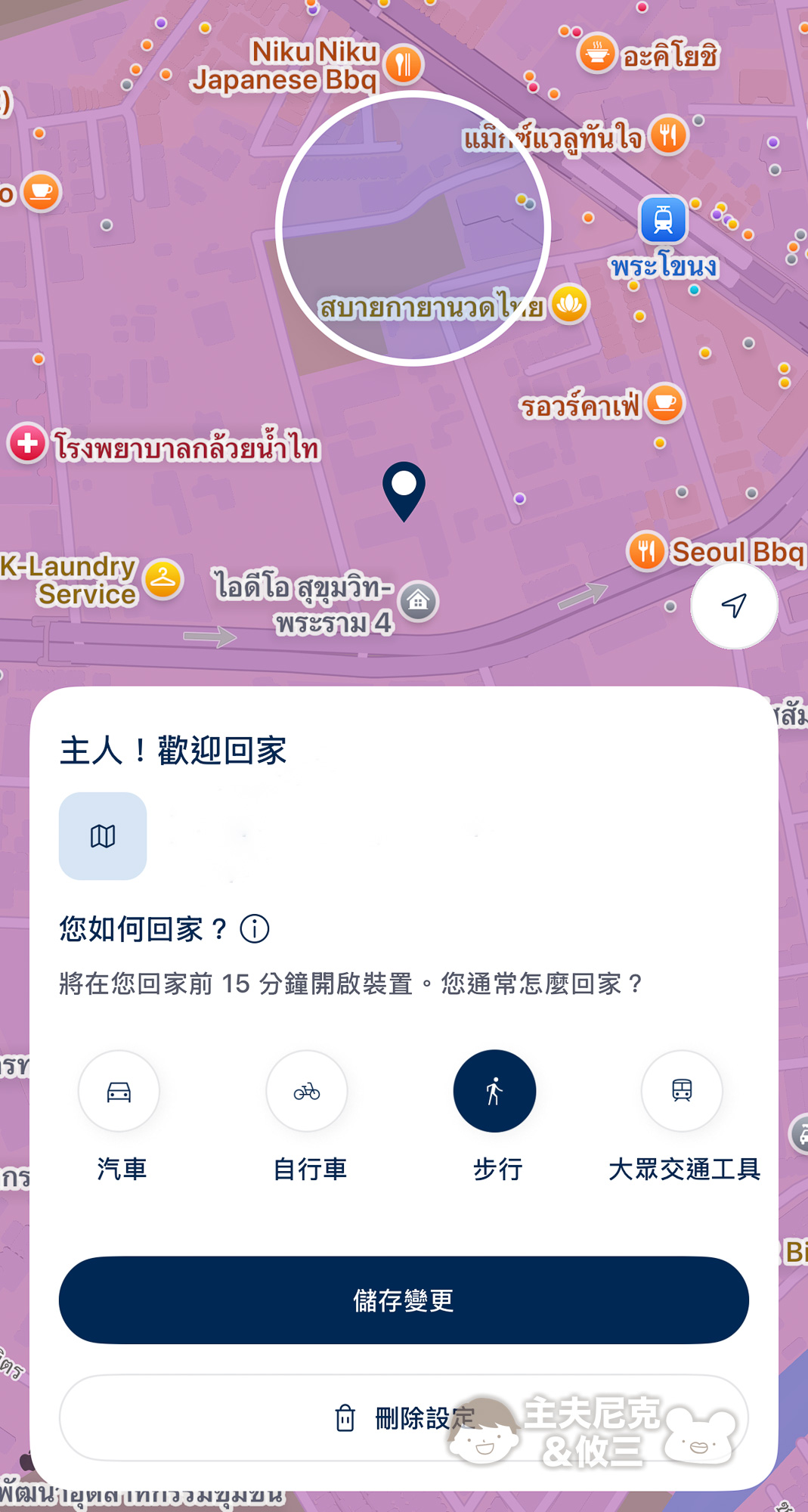The image size is (808, 1512).
Task: Open the info icon beside 您如何回家
Action: tap(255, 928)
